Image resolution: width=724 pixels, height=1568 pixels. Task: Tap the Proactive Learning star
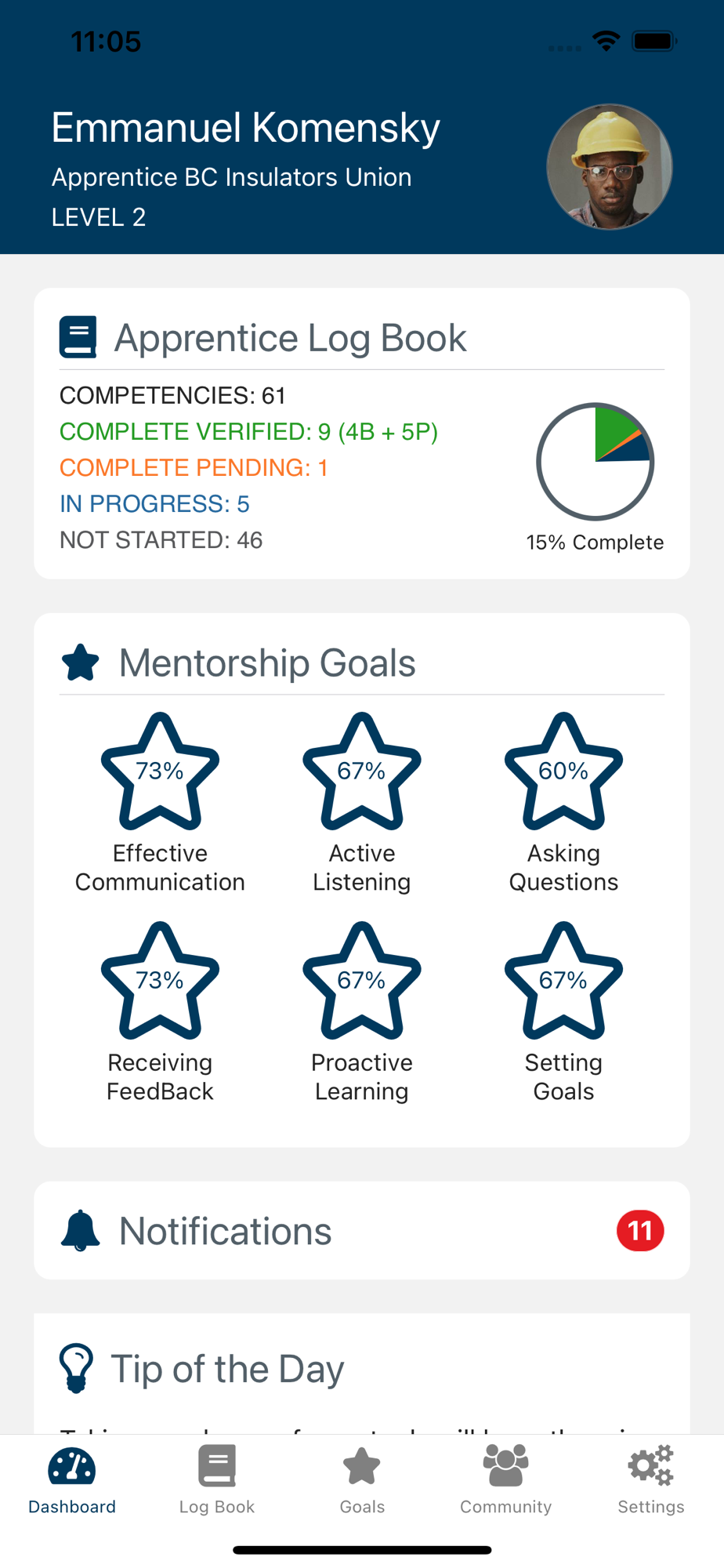[x=362, y=981]
